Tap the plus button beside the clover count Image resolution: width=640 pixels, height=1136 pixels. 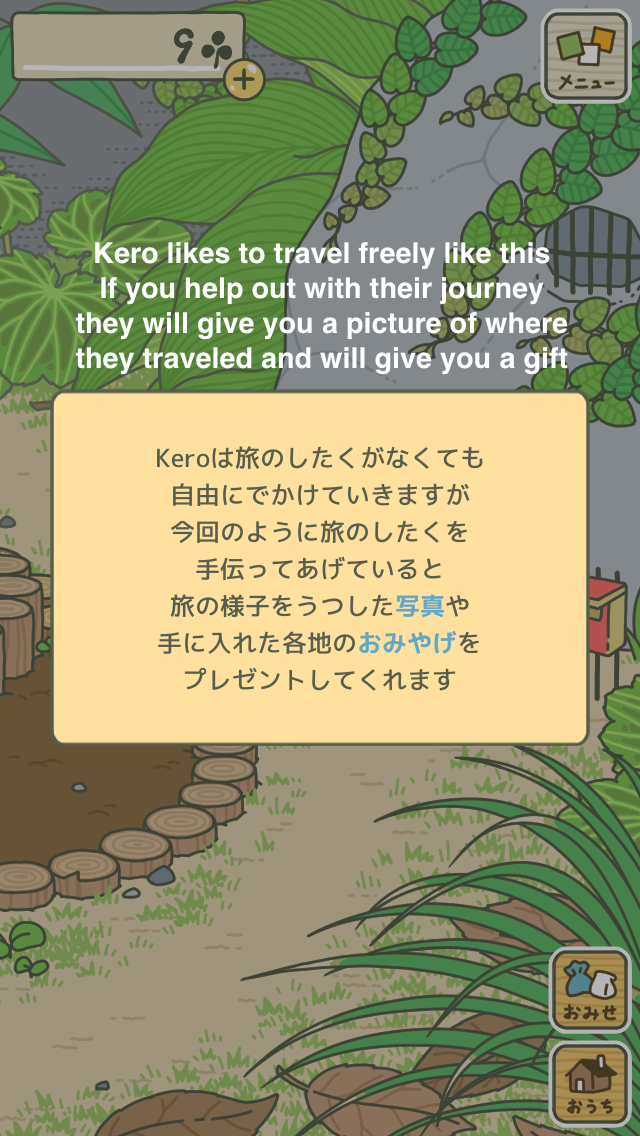(244, 80)
